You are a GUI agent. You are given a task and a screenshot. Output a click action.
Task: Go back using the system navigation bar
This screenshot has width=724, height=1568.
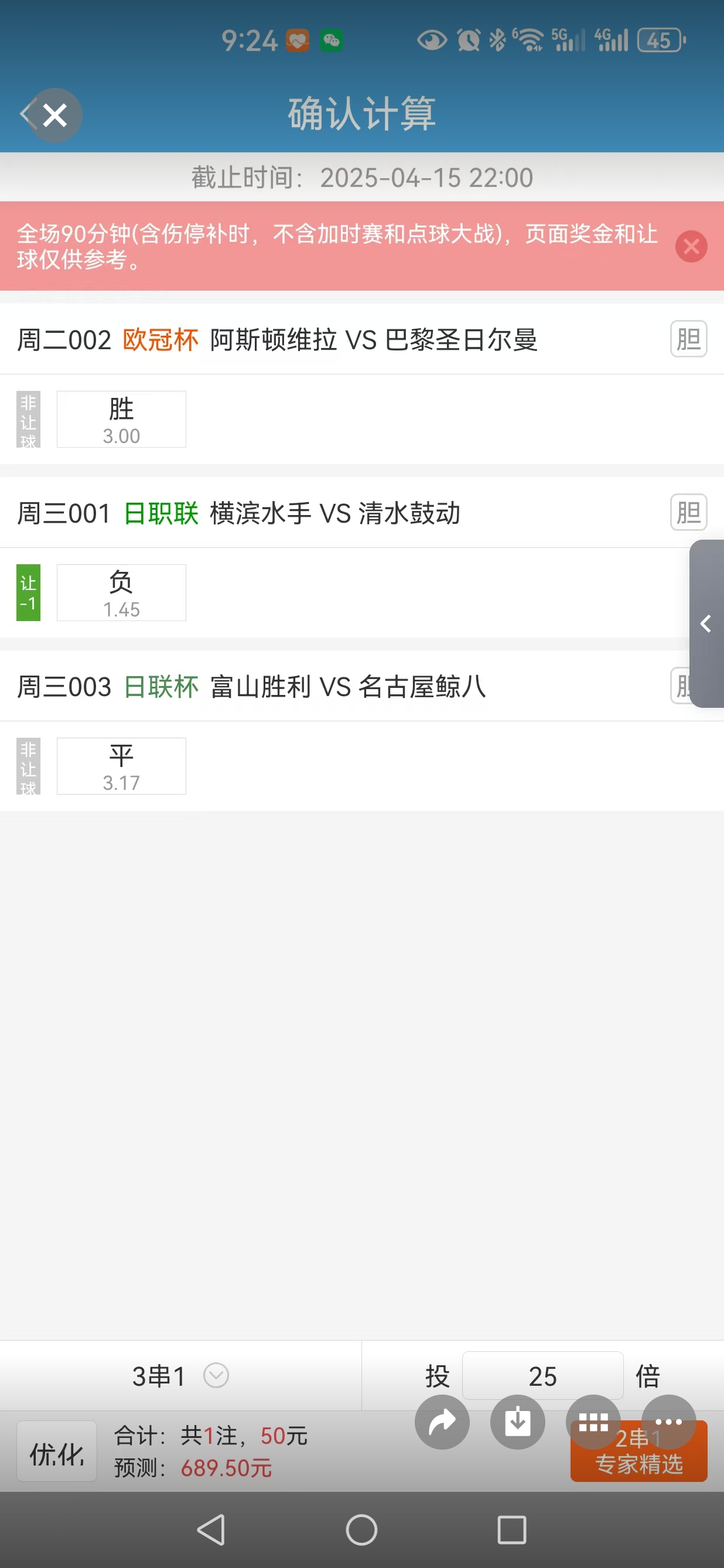[x=211, y=1530]
